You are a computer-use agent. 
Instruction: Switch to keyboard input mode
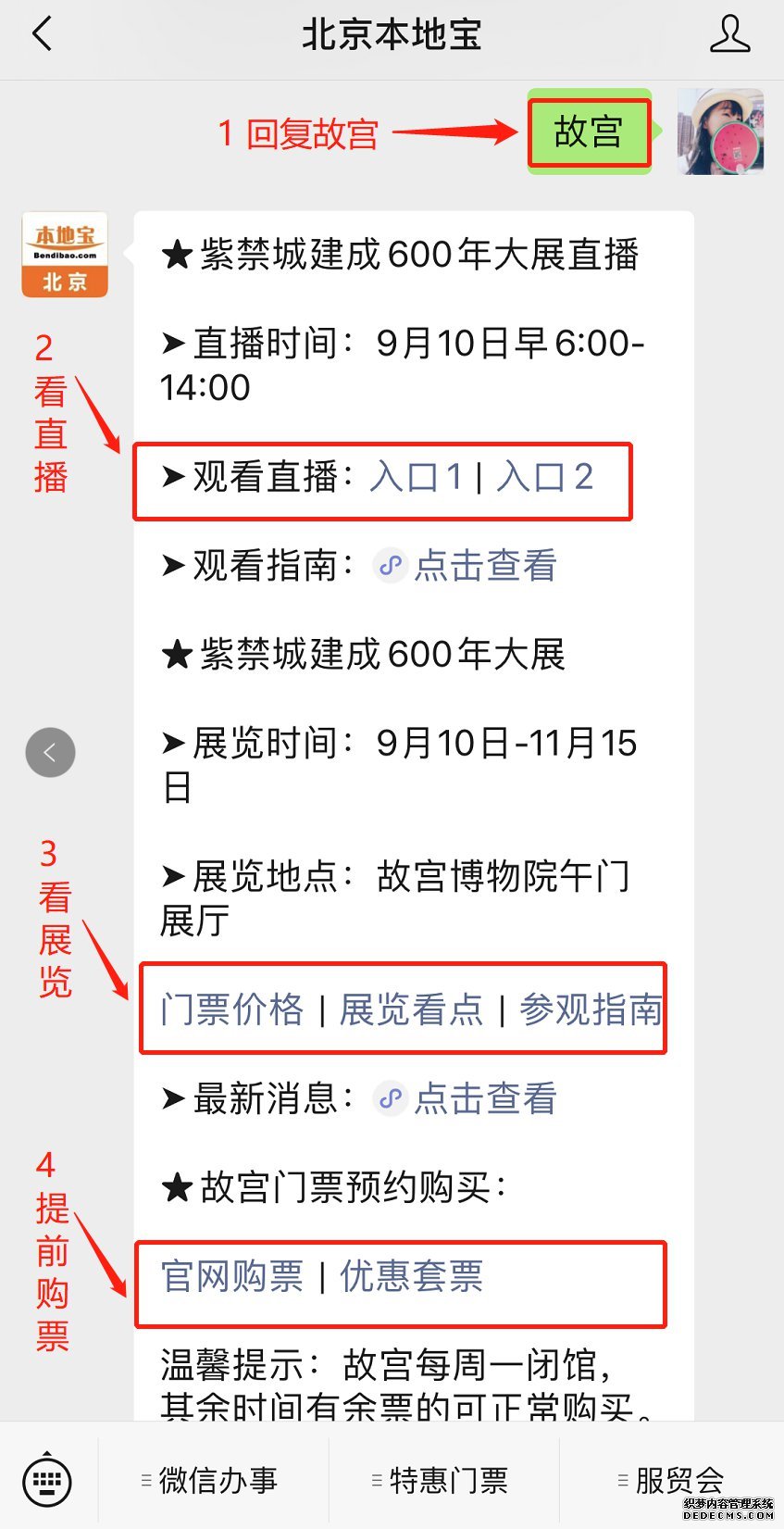tap(47, 1479)
